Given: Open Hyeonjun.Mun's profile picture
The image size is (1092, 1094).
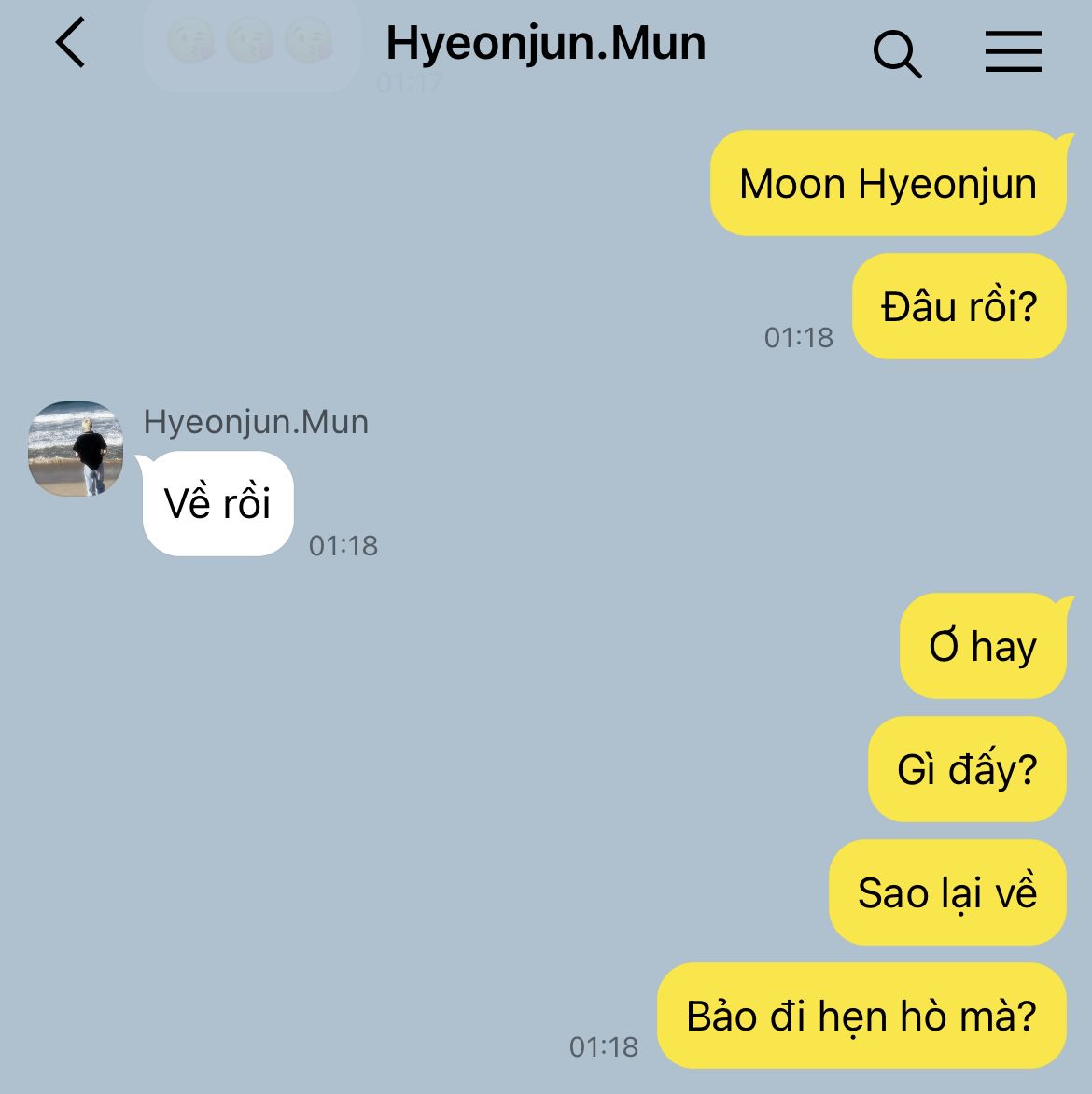Looking at the screenshot, I should point(76,449).
